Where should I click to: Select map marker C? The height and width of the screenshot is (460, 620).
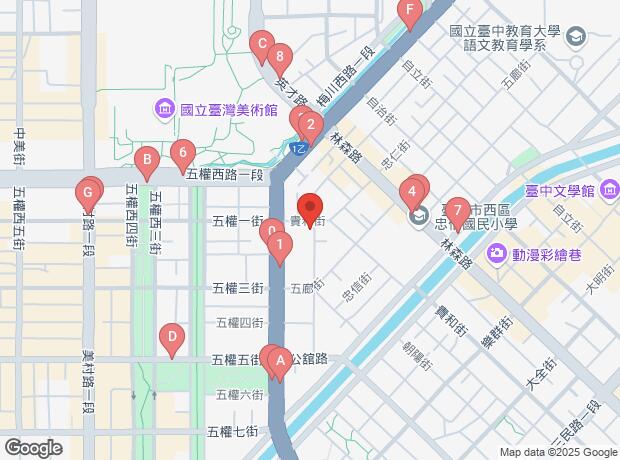tap(262, 45)
